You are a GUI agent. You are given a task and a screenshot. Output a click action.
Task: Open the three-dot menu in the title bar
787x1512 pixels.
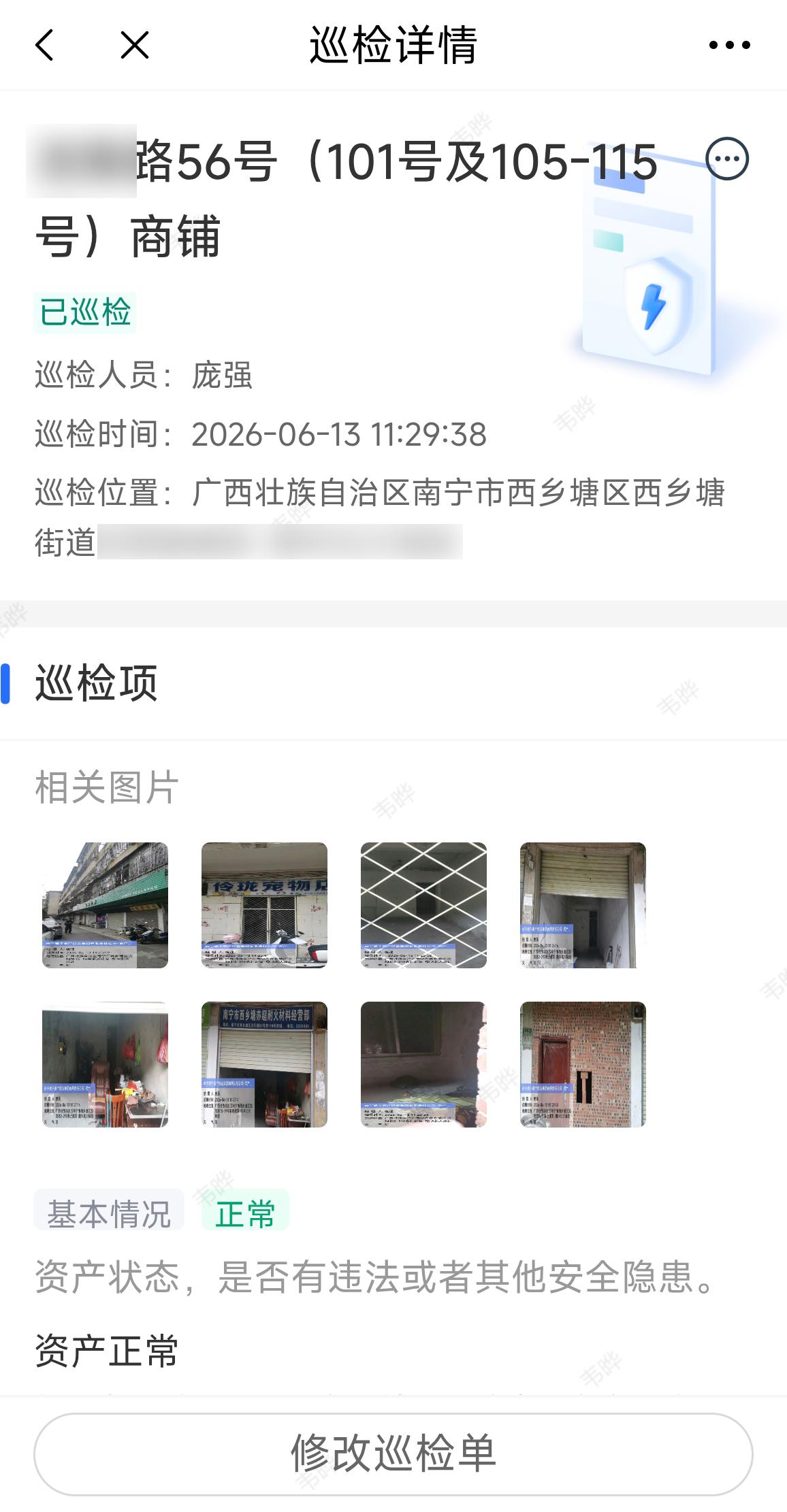click(729, 46)
